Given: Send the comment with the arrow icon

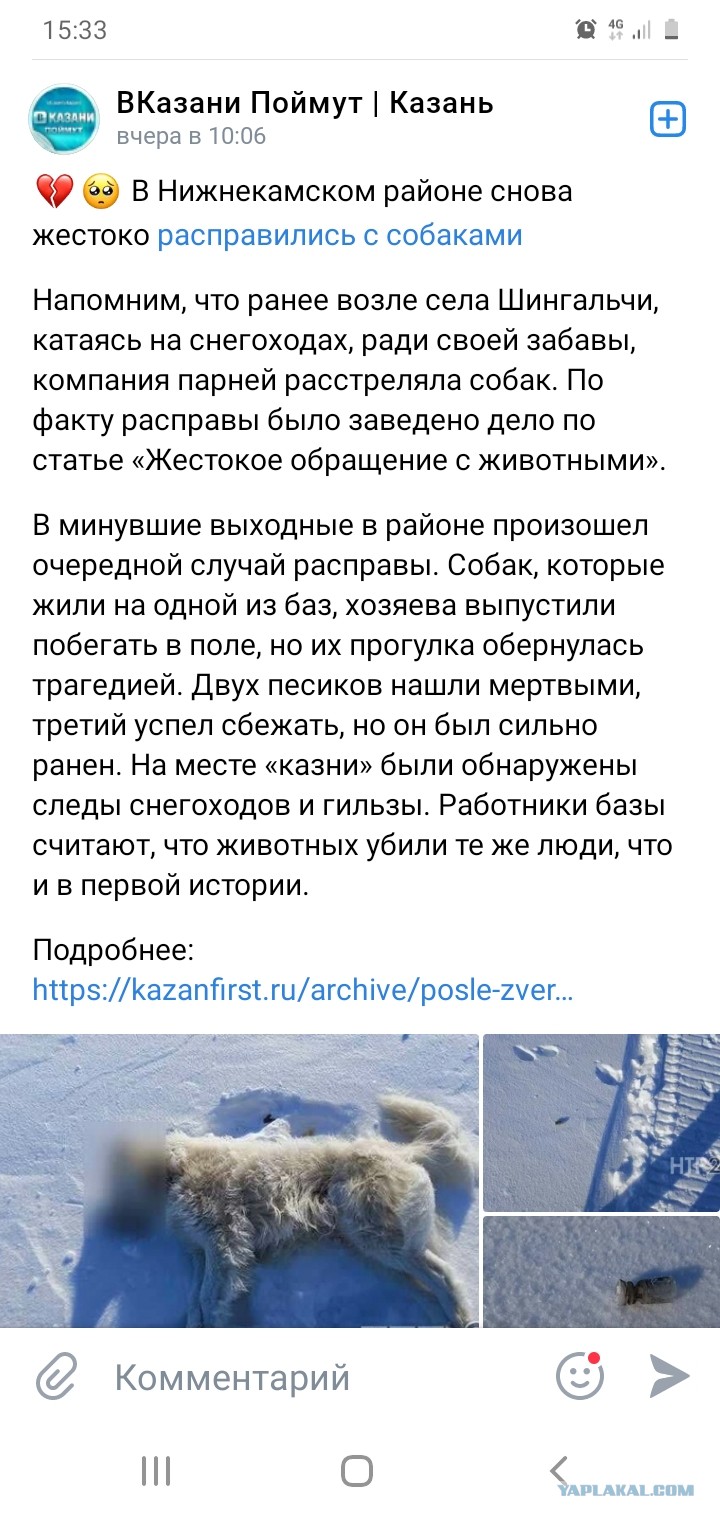Looking at the screenshot, I should point(669,1377).
